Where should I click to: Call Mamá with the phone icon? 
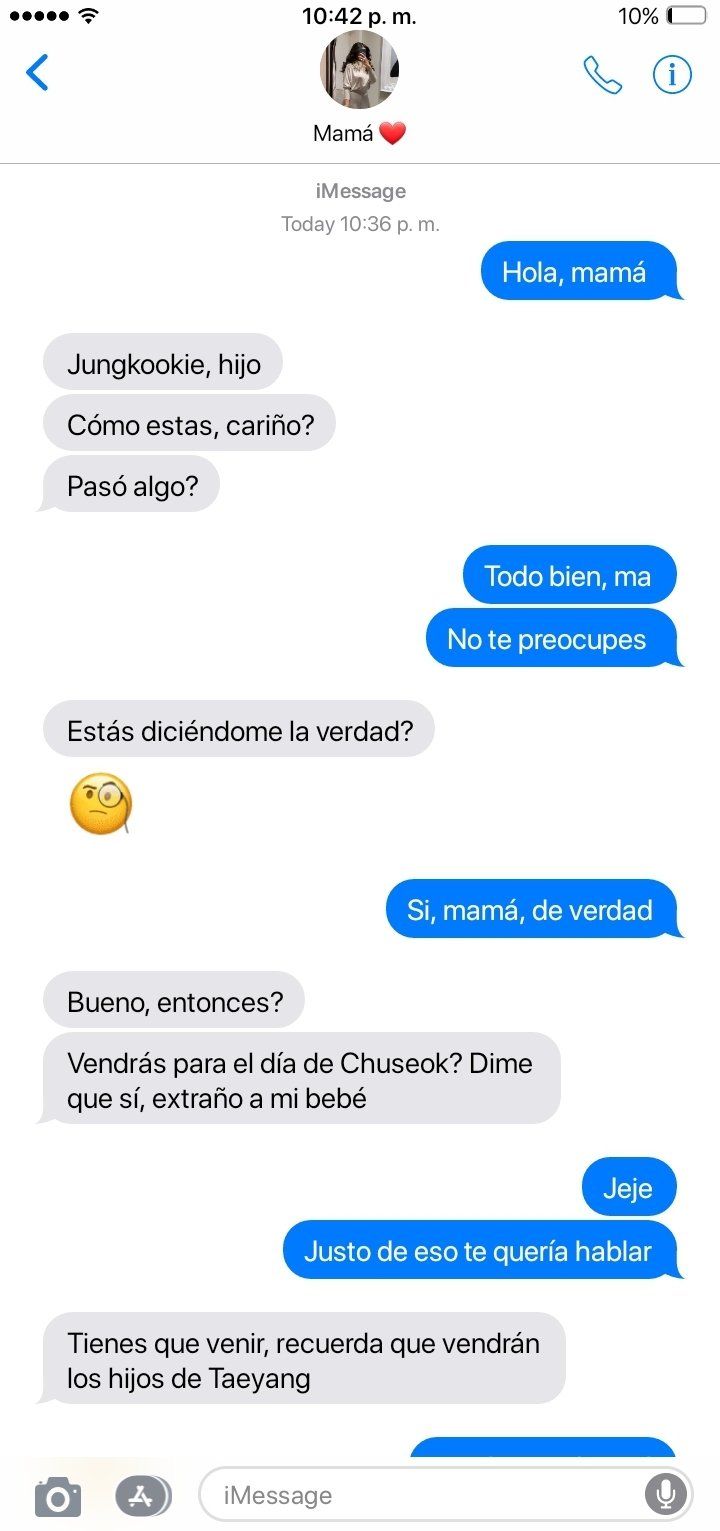(x=602, y=75)
